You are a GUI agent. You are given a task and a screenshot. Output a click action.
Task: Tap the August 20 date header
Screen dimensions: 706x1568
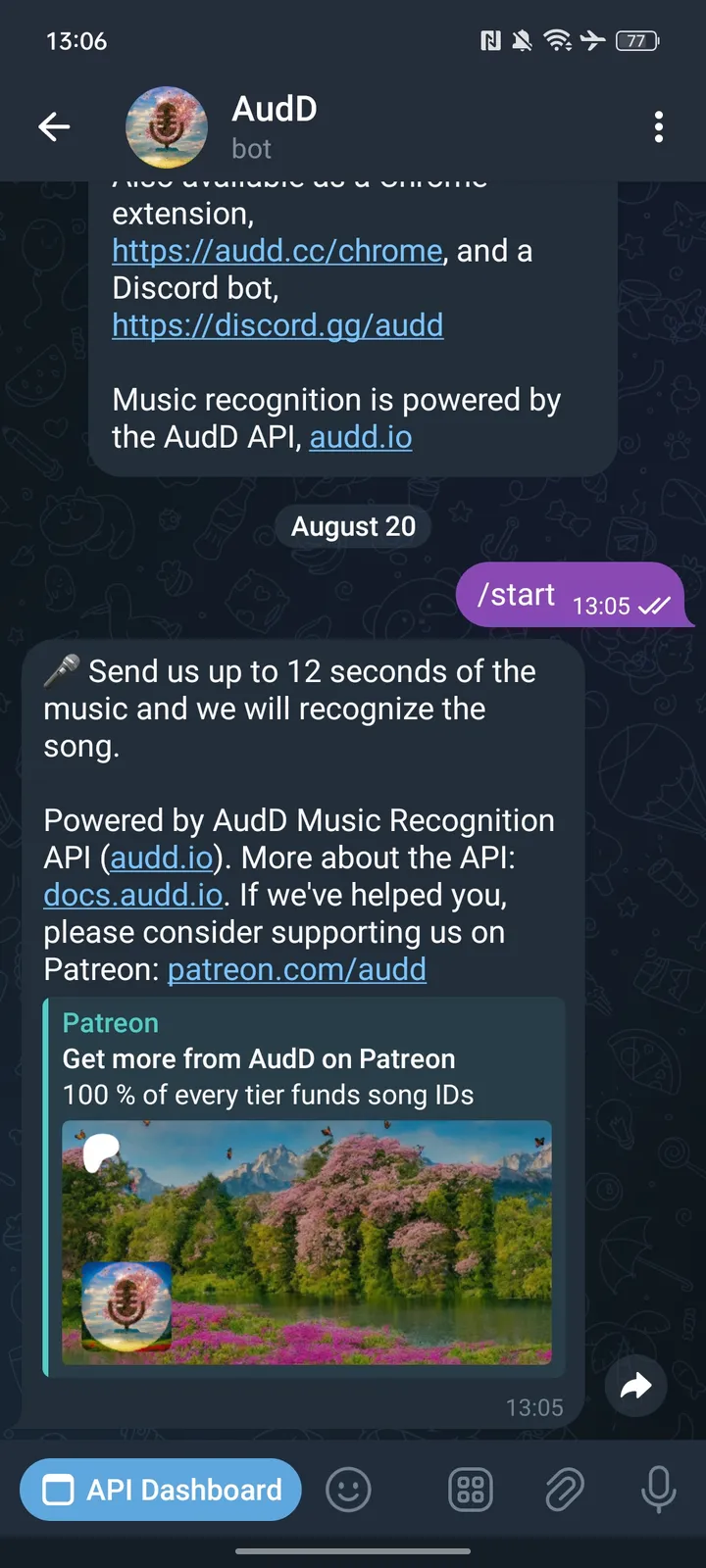(x=353, y=526)
